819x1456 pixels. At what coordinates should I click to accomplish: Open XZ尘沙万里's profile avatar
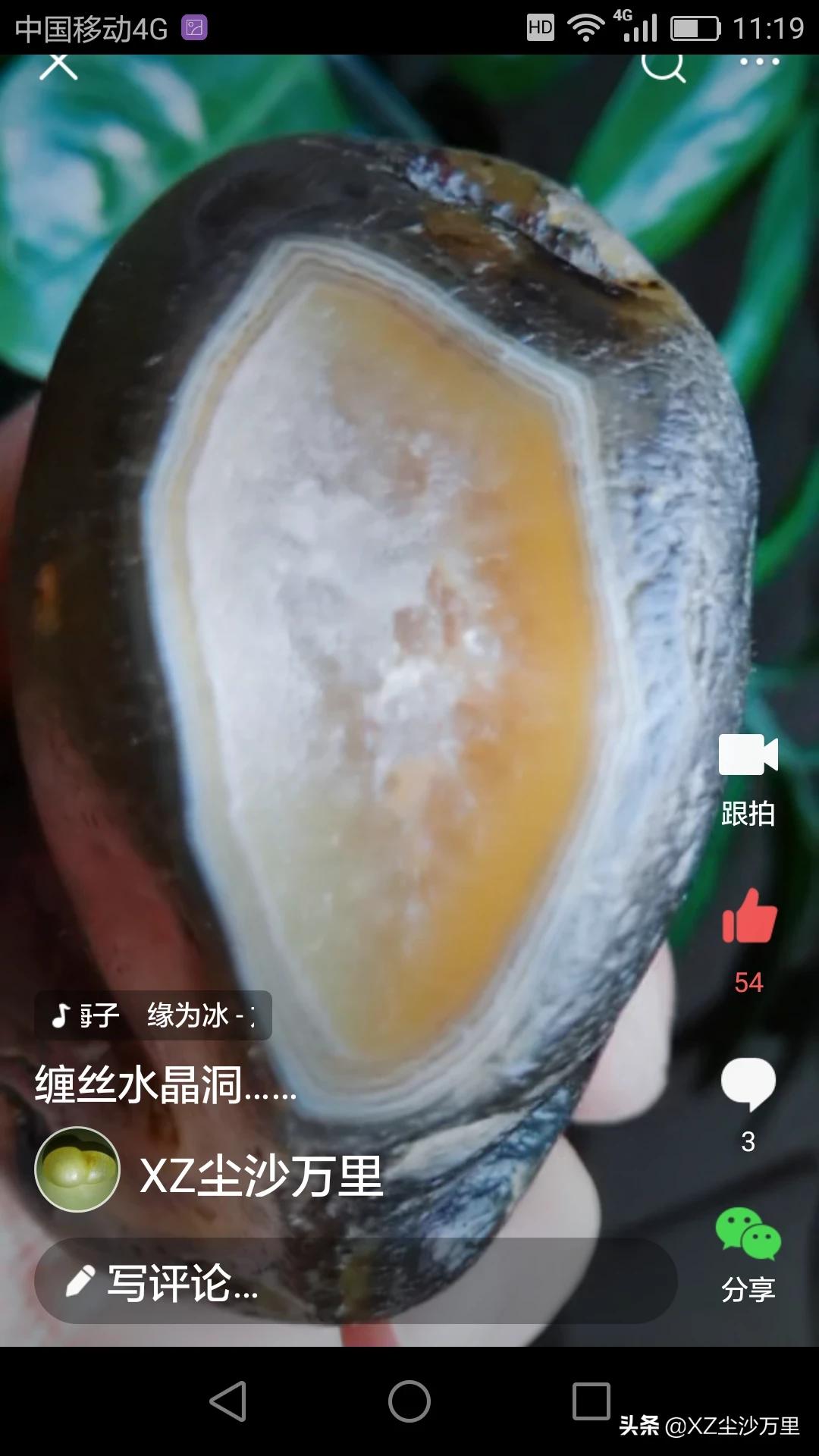coord(77,1169)
